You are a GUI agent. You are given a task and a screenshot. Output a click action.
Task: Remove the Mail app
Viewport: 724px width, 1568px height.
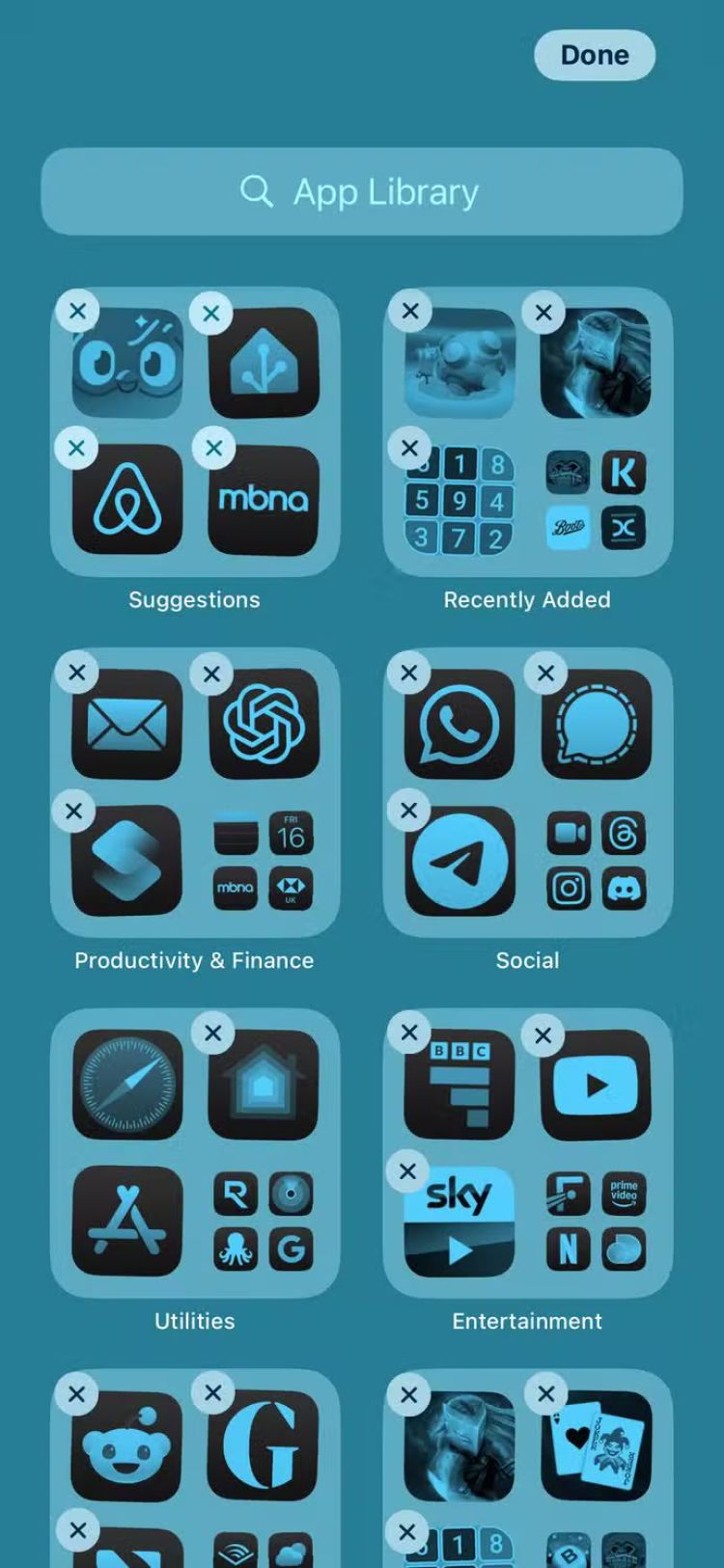click(x=77, y=674)
